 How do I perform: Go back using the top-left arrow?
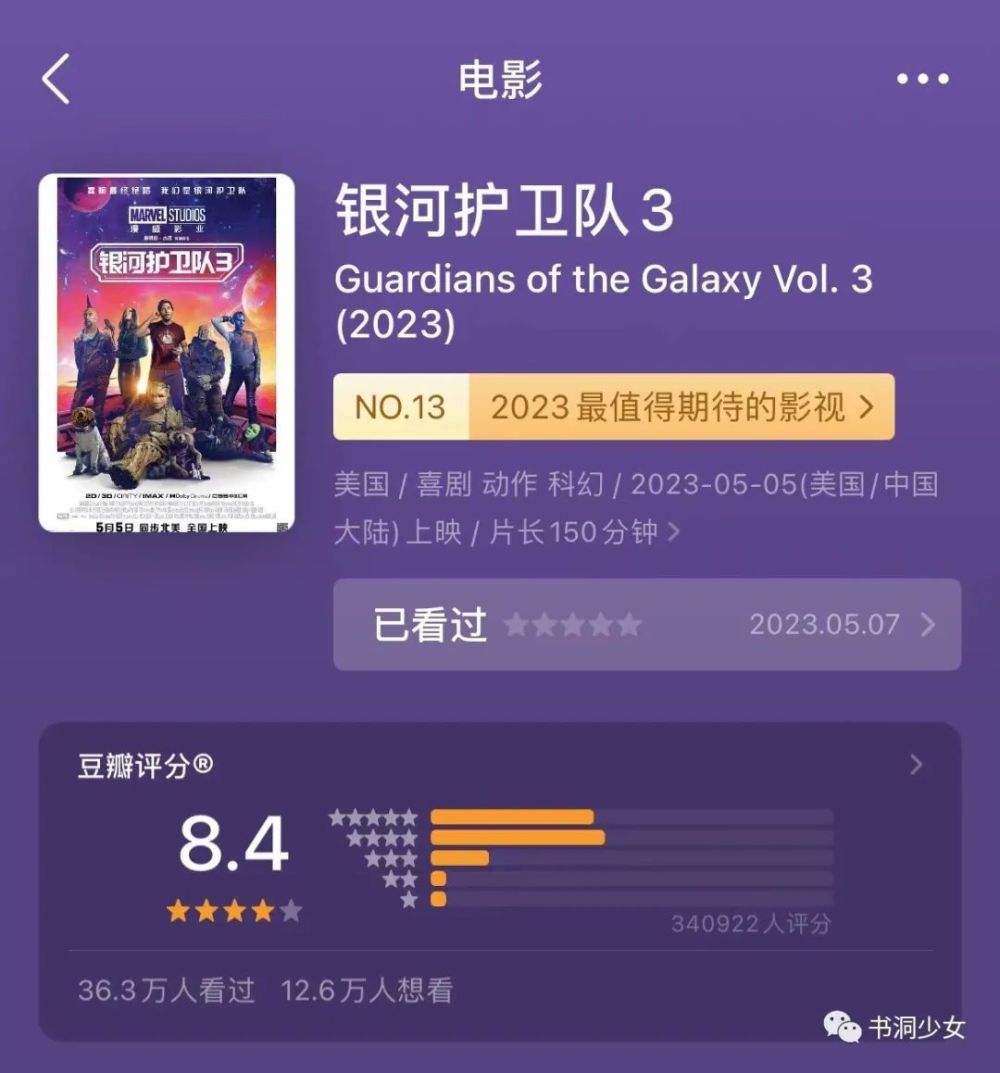click(x=56, y=79)
